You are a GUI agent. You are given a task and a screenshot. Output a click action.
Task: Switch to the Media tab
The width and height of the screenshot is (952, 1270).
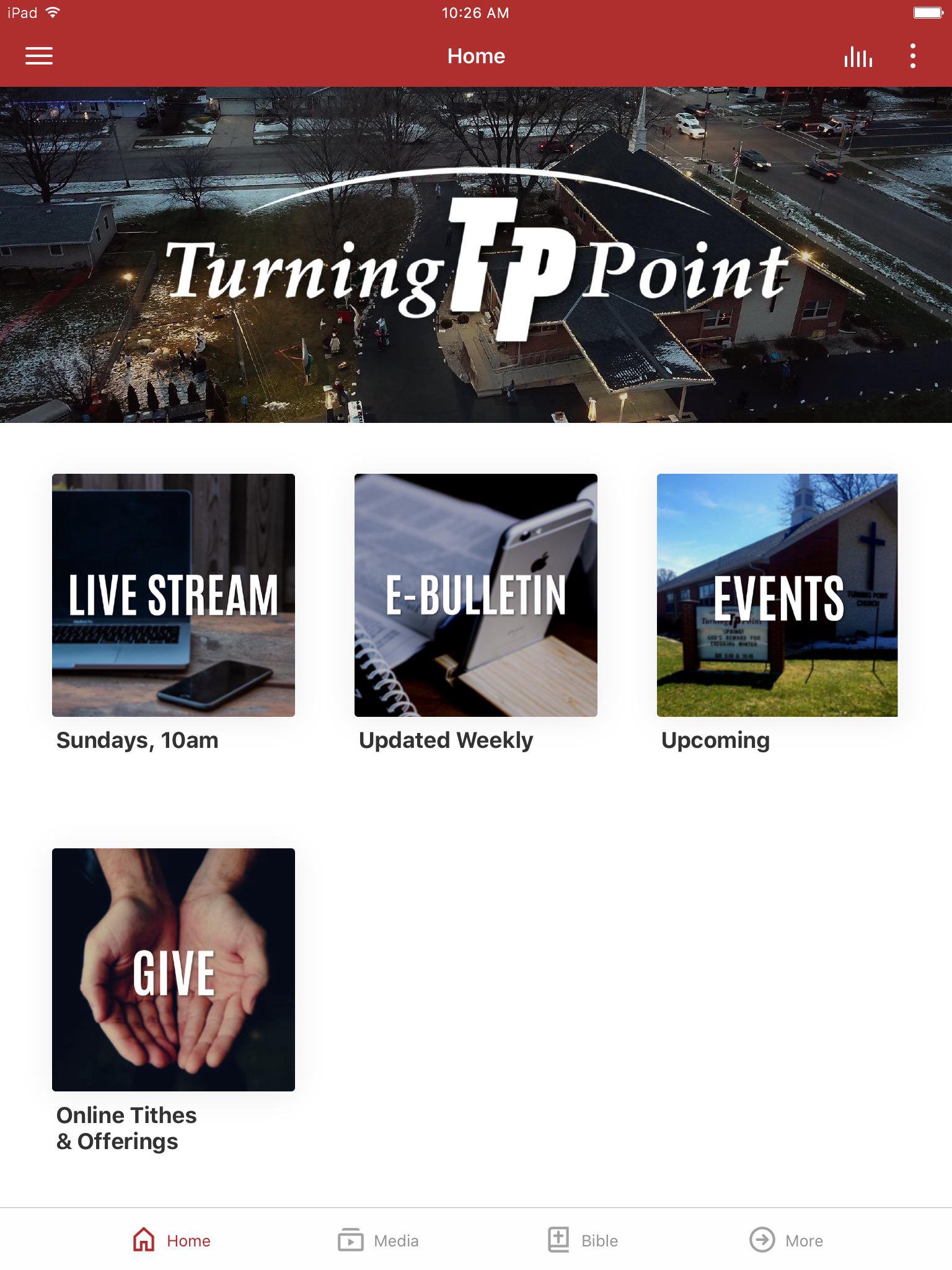(378, 1240)
